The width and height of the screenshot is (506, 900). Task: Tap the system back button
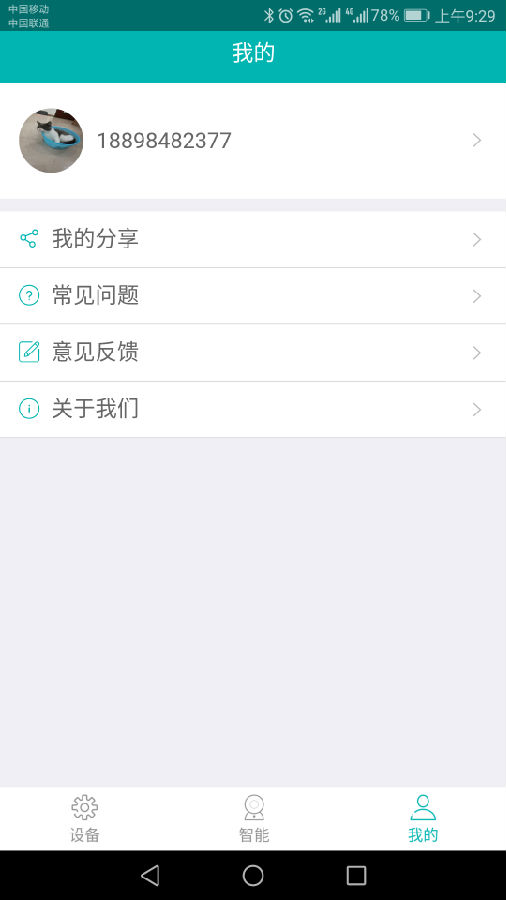click(x=150, y=875)
